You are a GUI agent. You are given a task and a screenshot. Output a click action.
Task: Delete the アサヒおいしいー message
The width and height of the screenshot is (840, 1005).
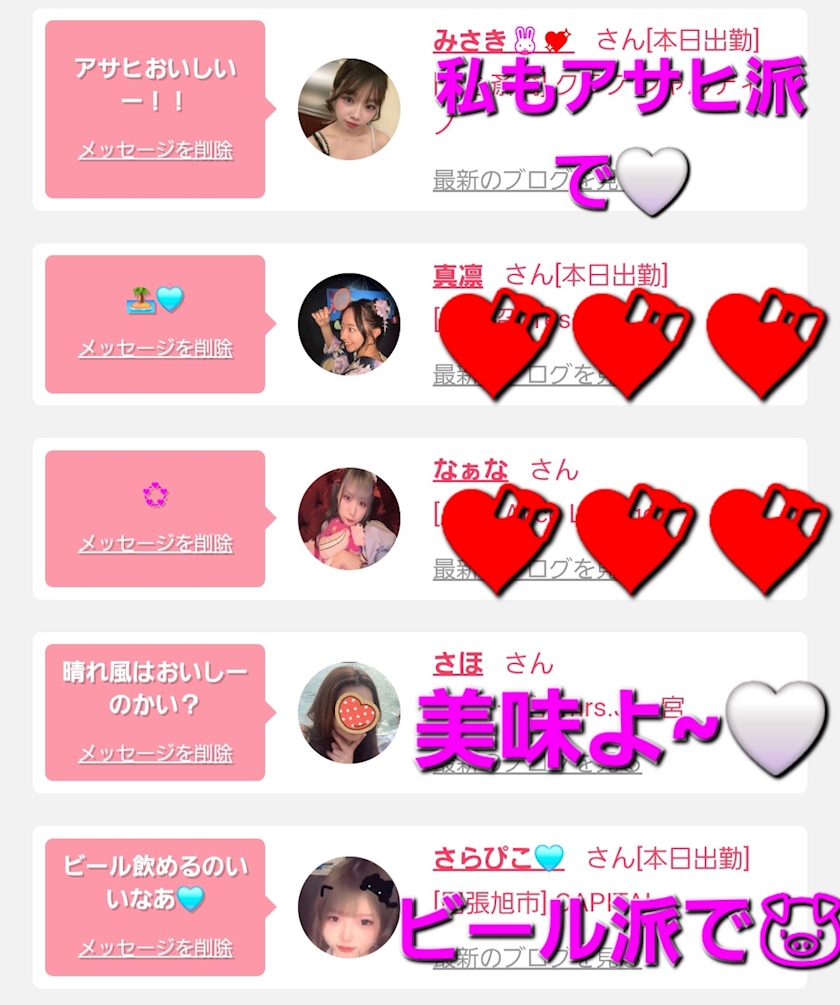pyautogui.click(x=156, y=150)
